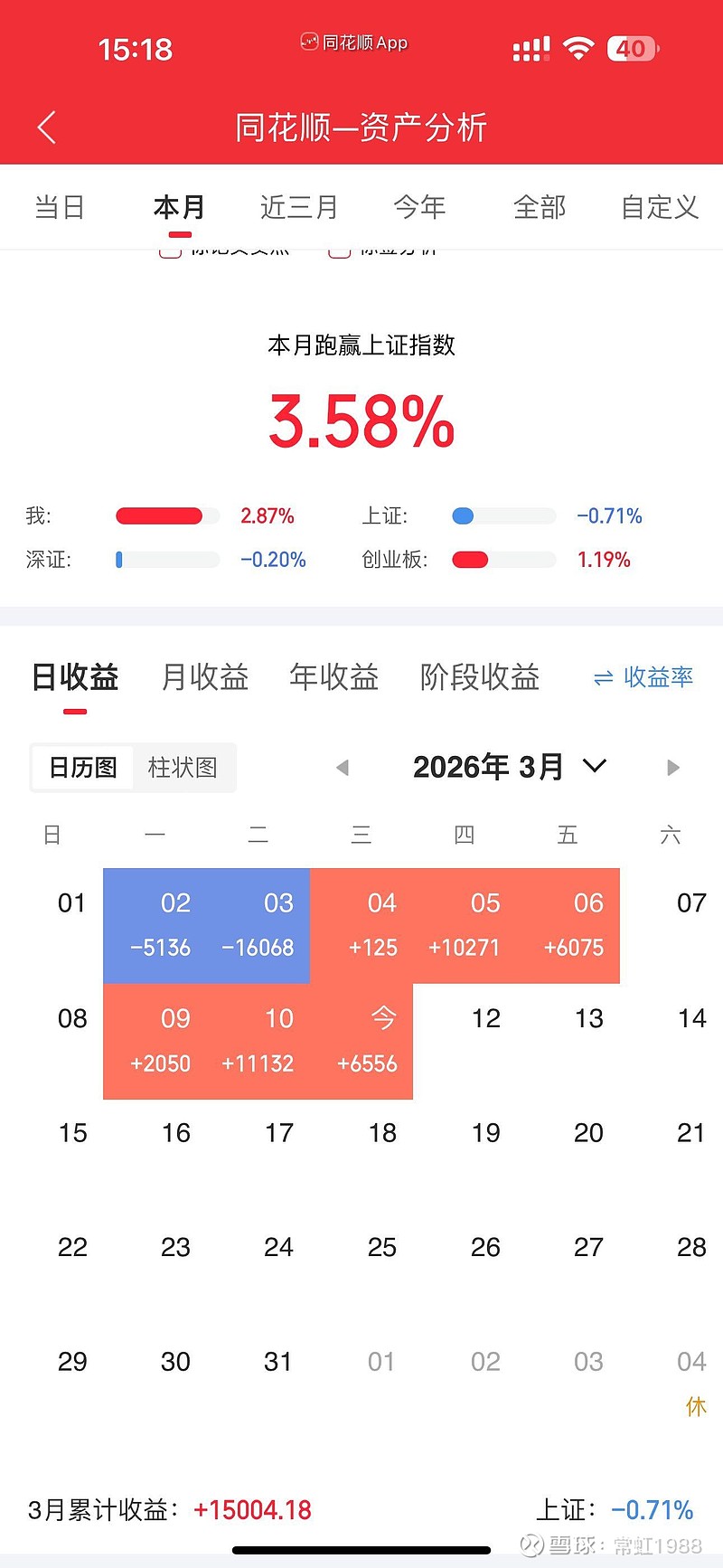Select the 全部 period tab

(540, 207)
